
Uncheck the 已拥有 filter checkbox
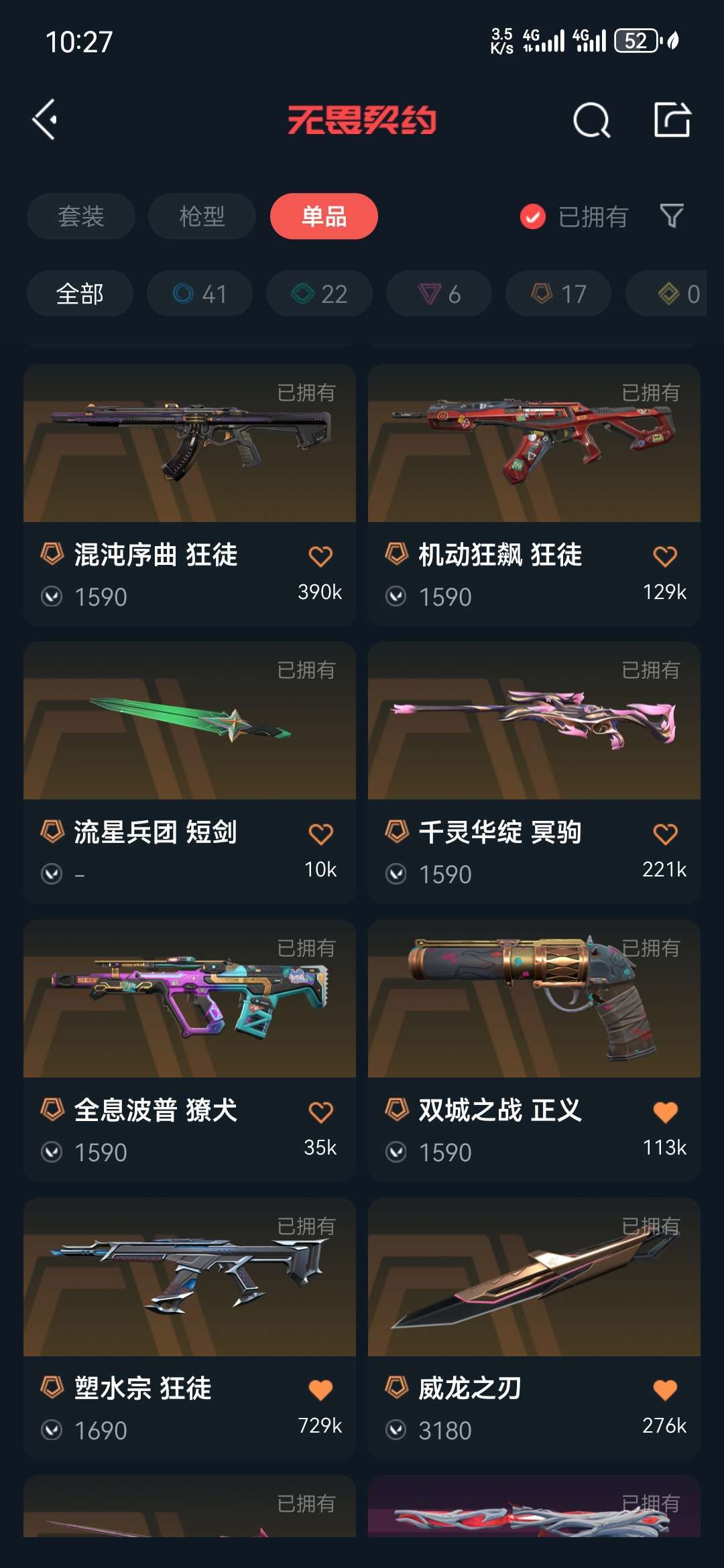(533, 216)
